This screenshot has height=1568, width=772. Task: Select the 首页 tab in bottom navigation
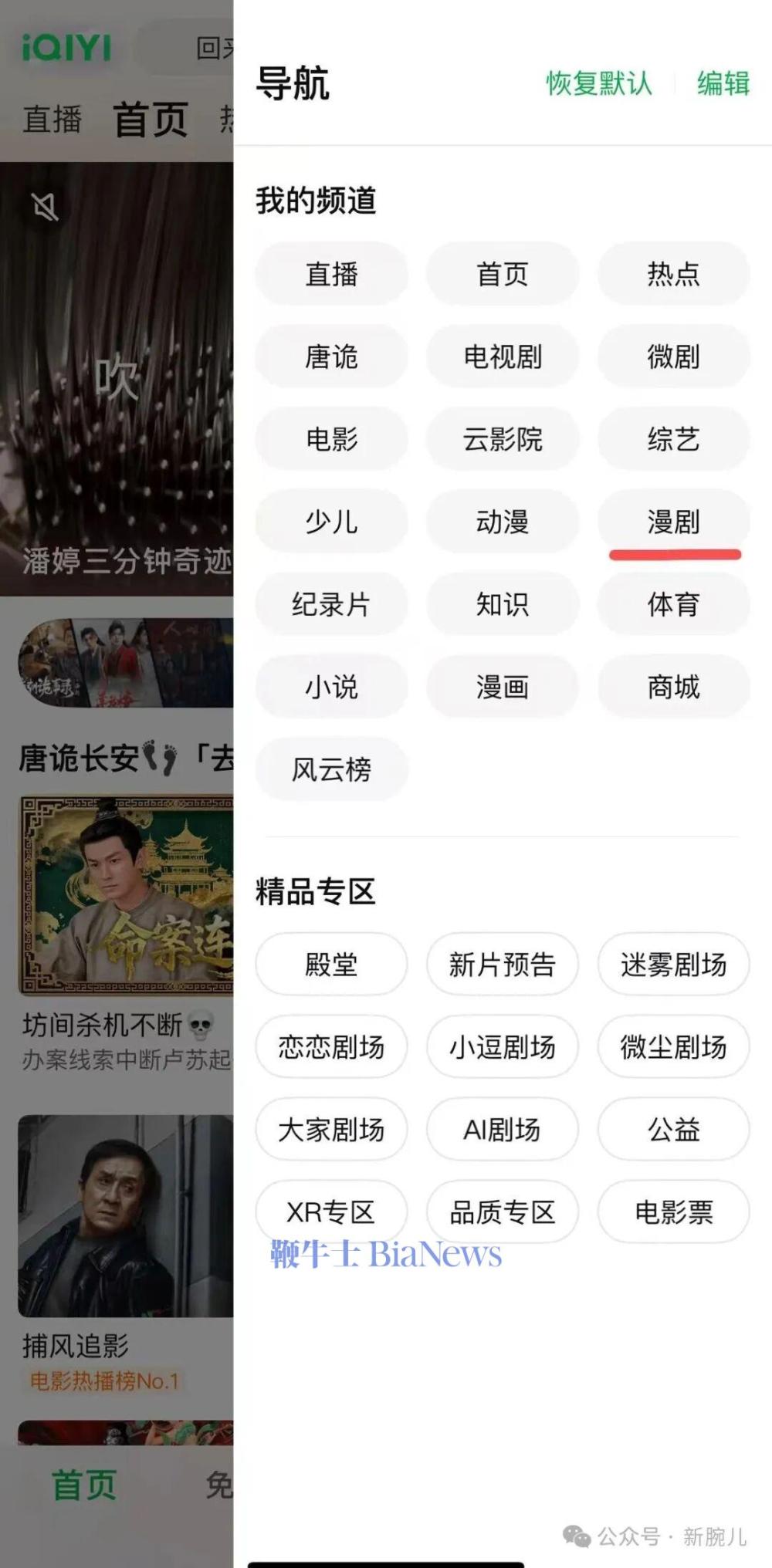pos(85,1483)
